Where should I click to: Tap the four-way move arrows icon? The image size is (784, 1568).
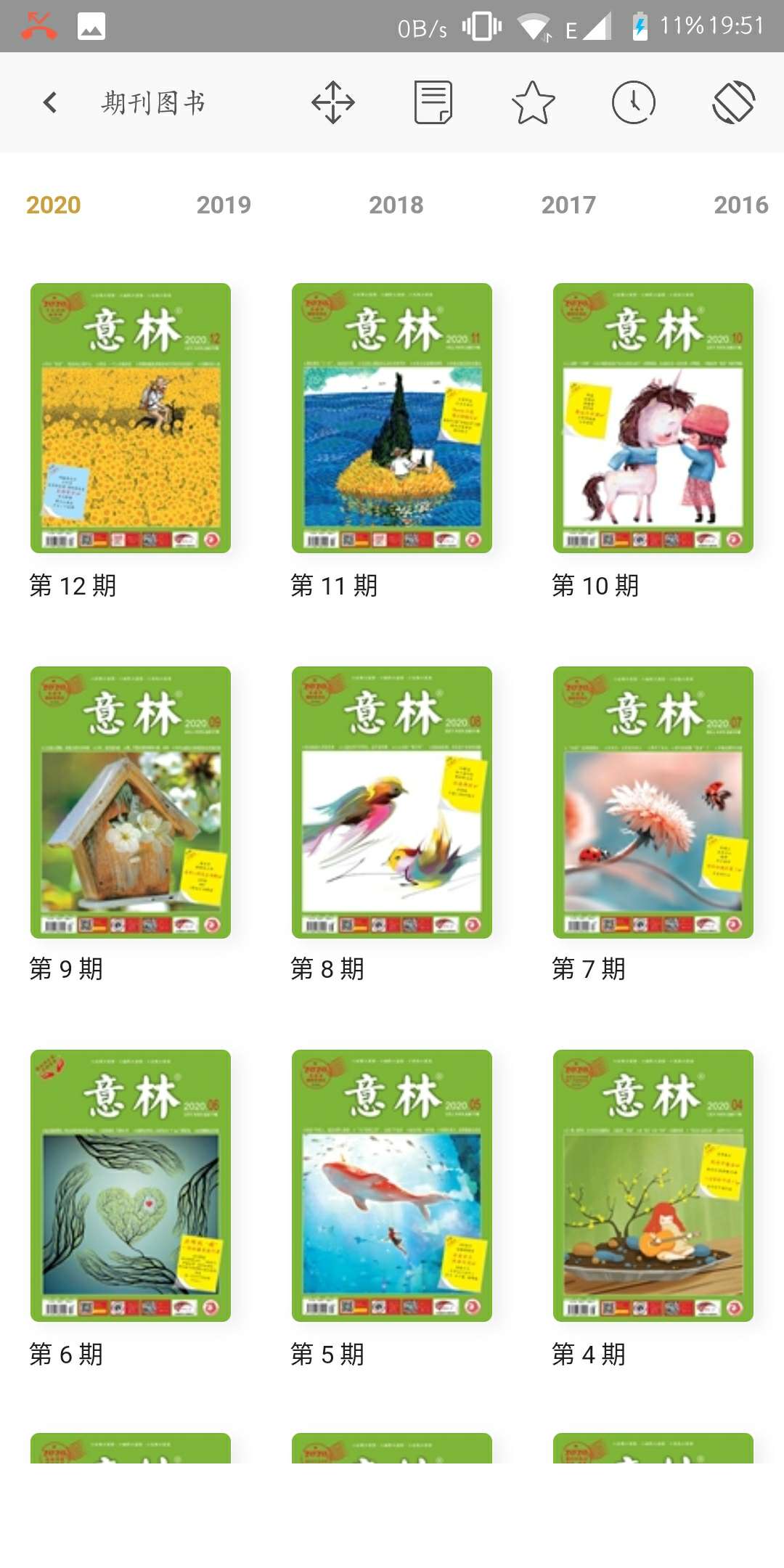coord(333,102)
